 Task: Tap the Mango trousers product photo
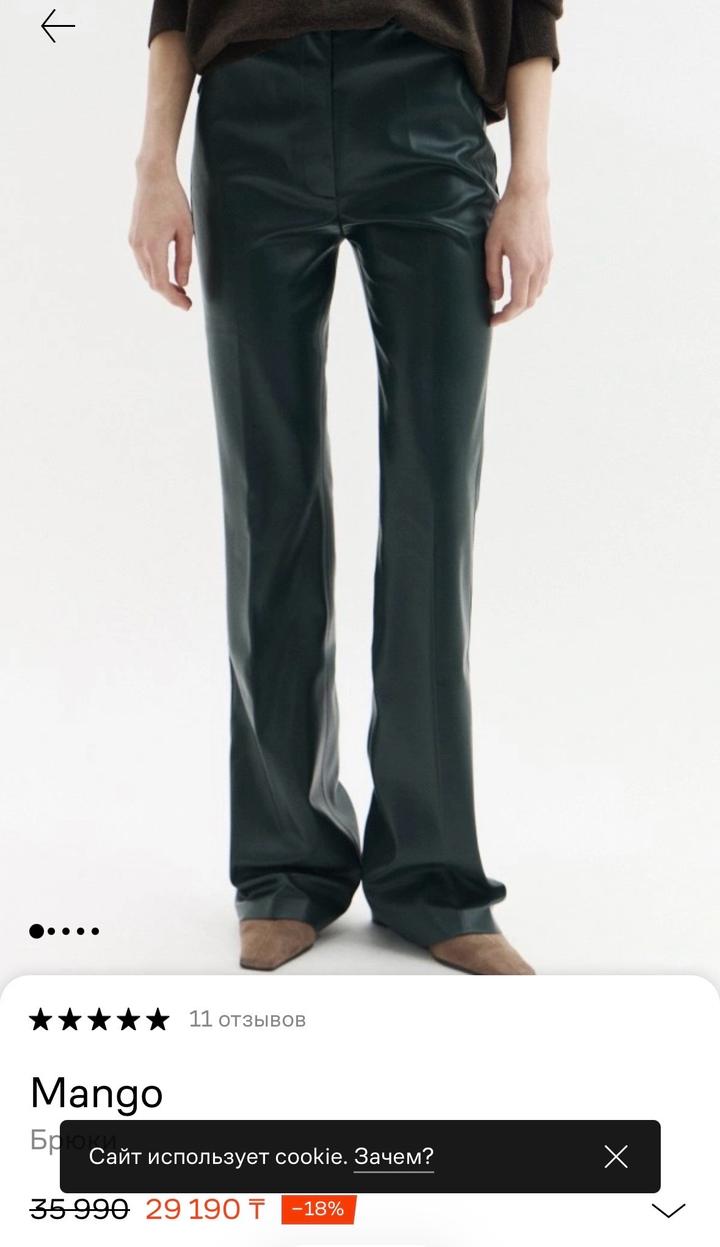[x=360, y=500]
